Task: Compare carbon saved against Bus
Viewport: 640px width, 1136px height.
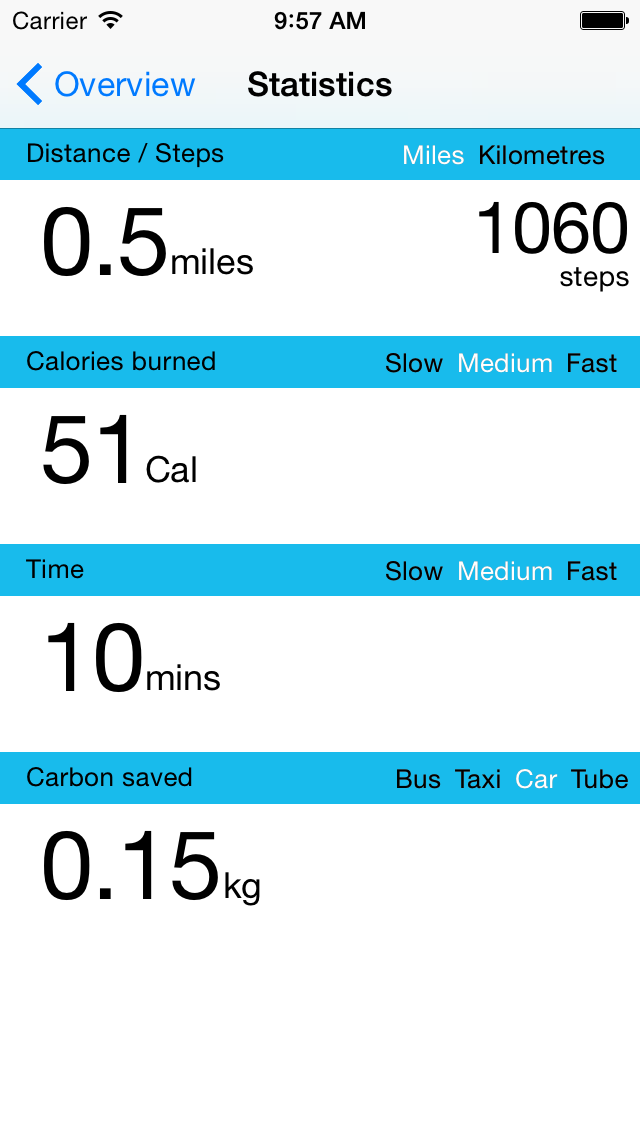Action: (418, 779)
